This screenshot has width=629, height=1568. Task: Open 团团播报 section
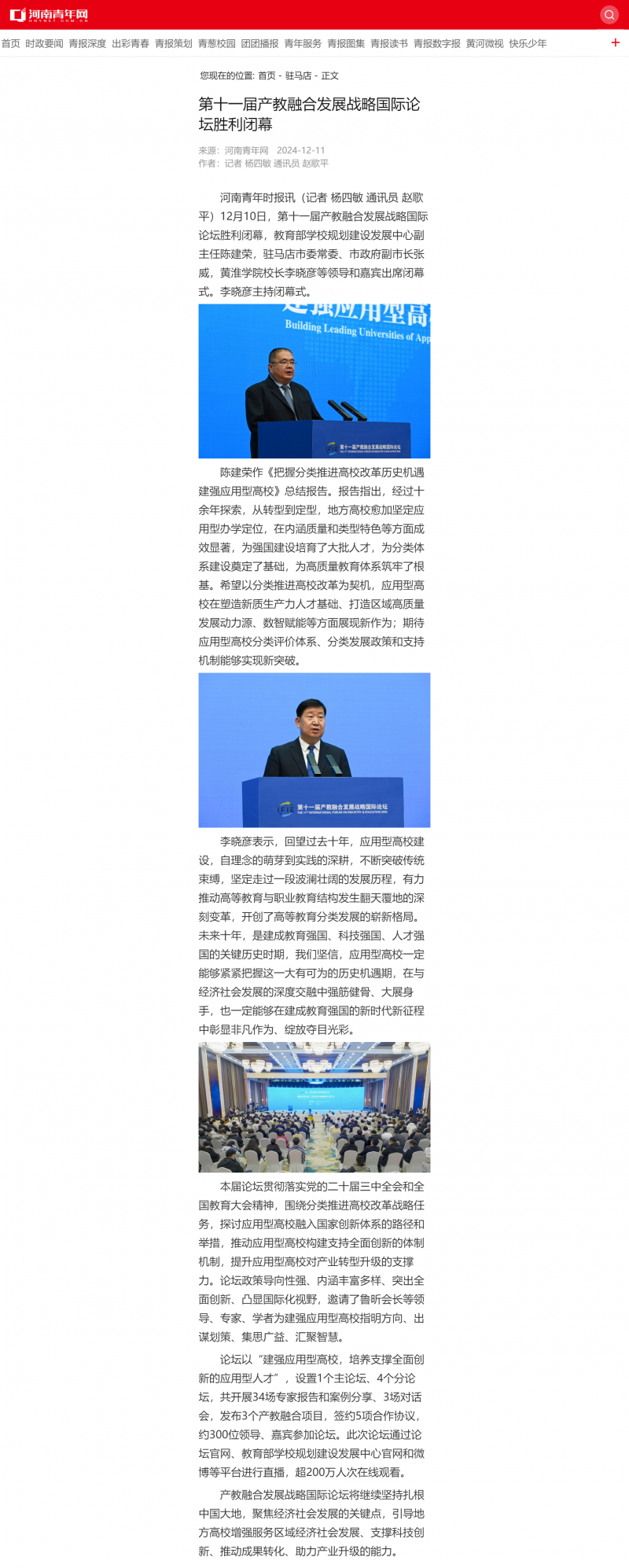tap(260, 43)
